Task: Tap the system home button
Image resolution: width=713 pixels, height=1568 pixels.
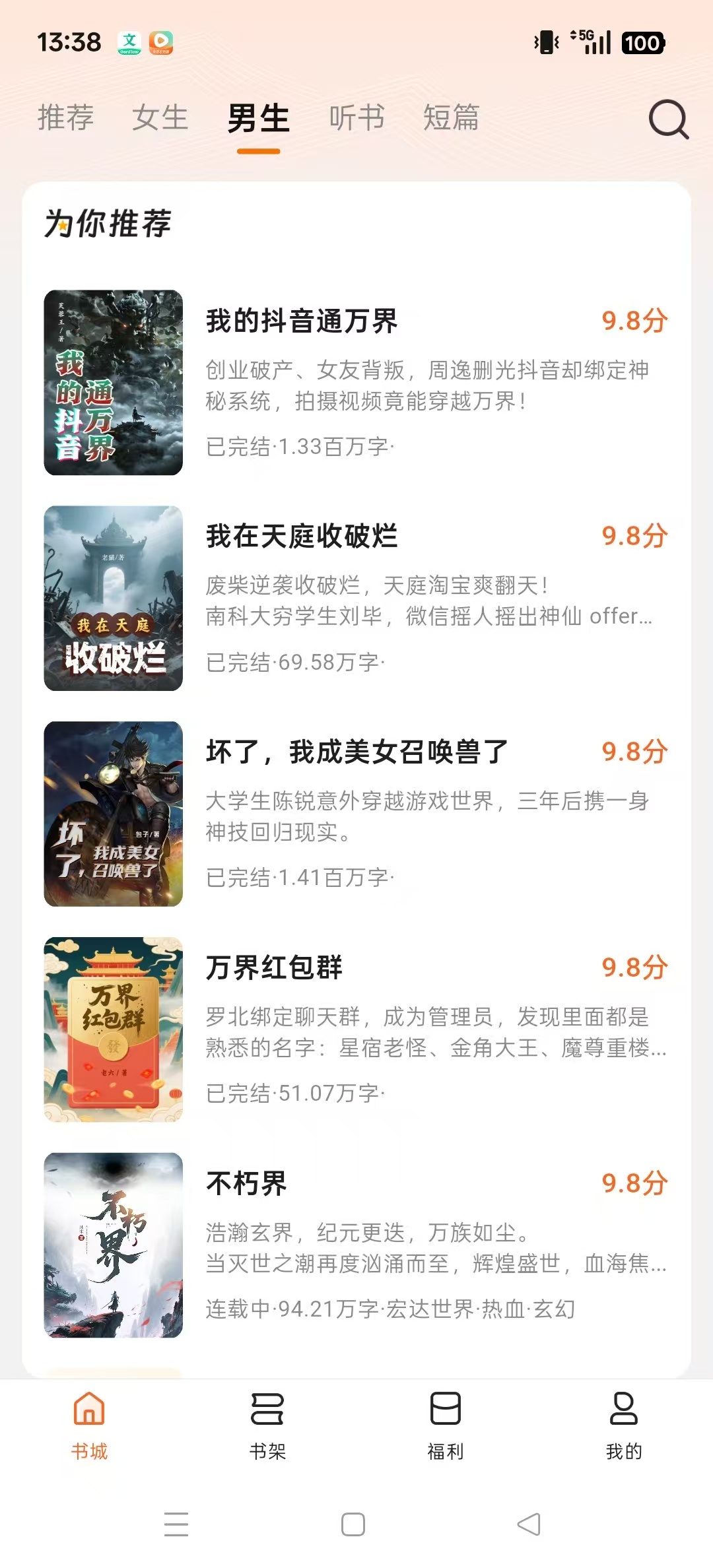Action: 353,1524
